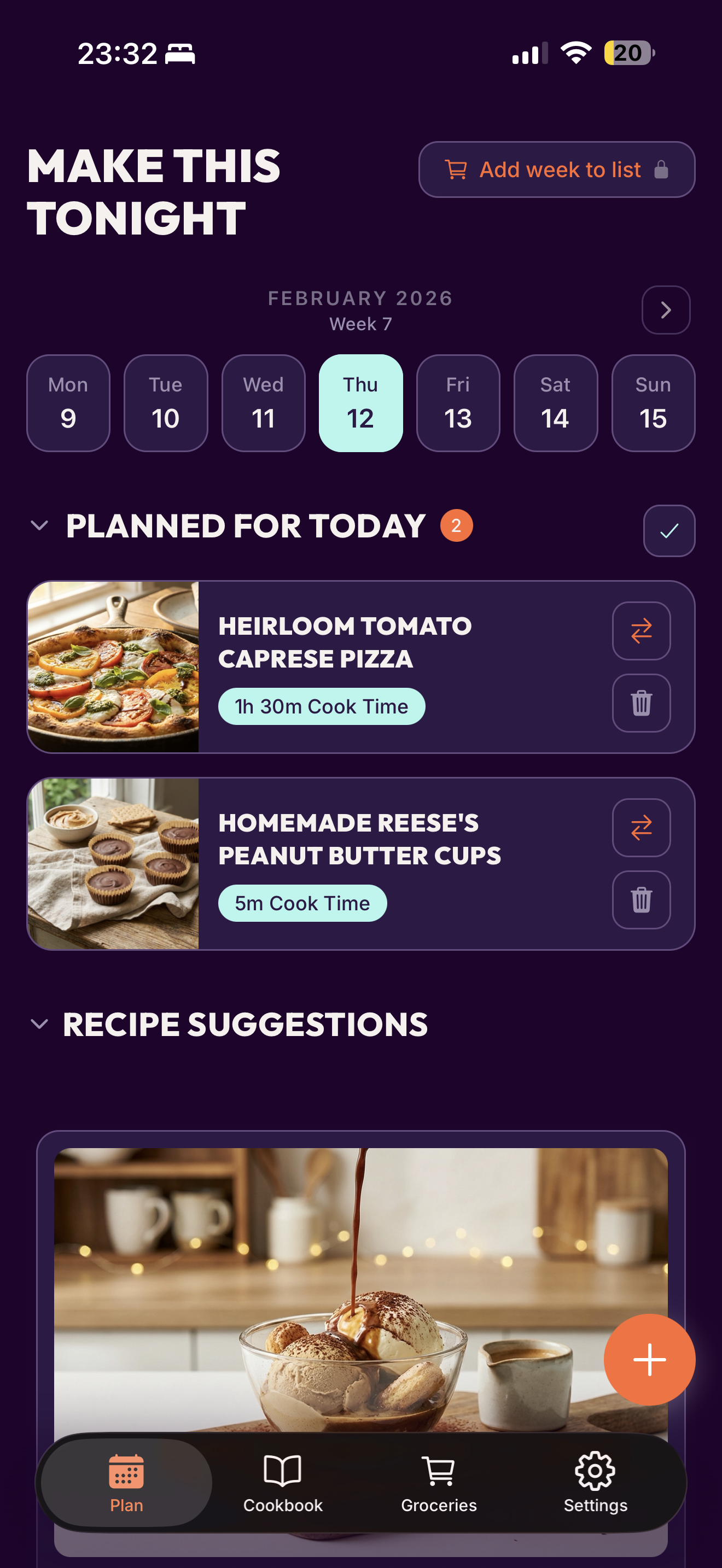Select Thursday the 12th

pyautogui.click(x=360, y=402)
